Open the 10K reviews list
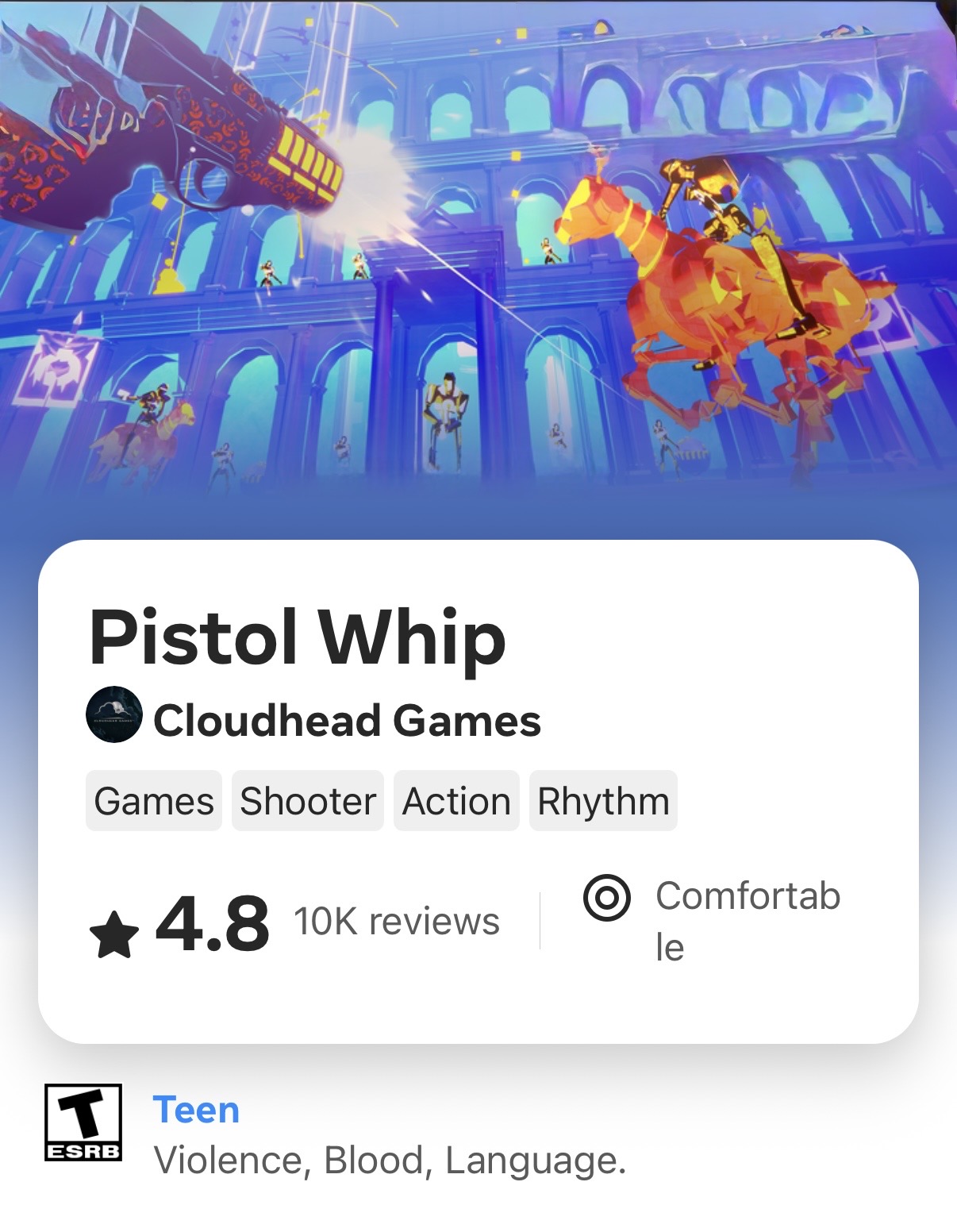The width and height of the screenshot is (957, 1232). point(395,922)
